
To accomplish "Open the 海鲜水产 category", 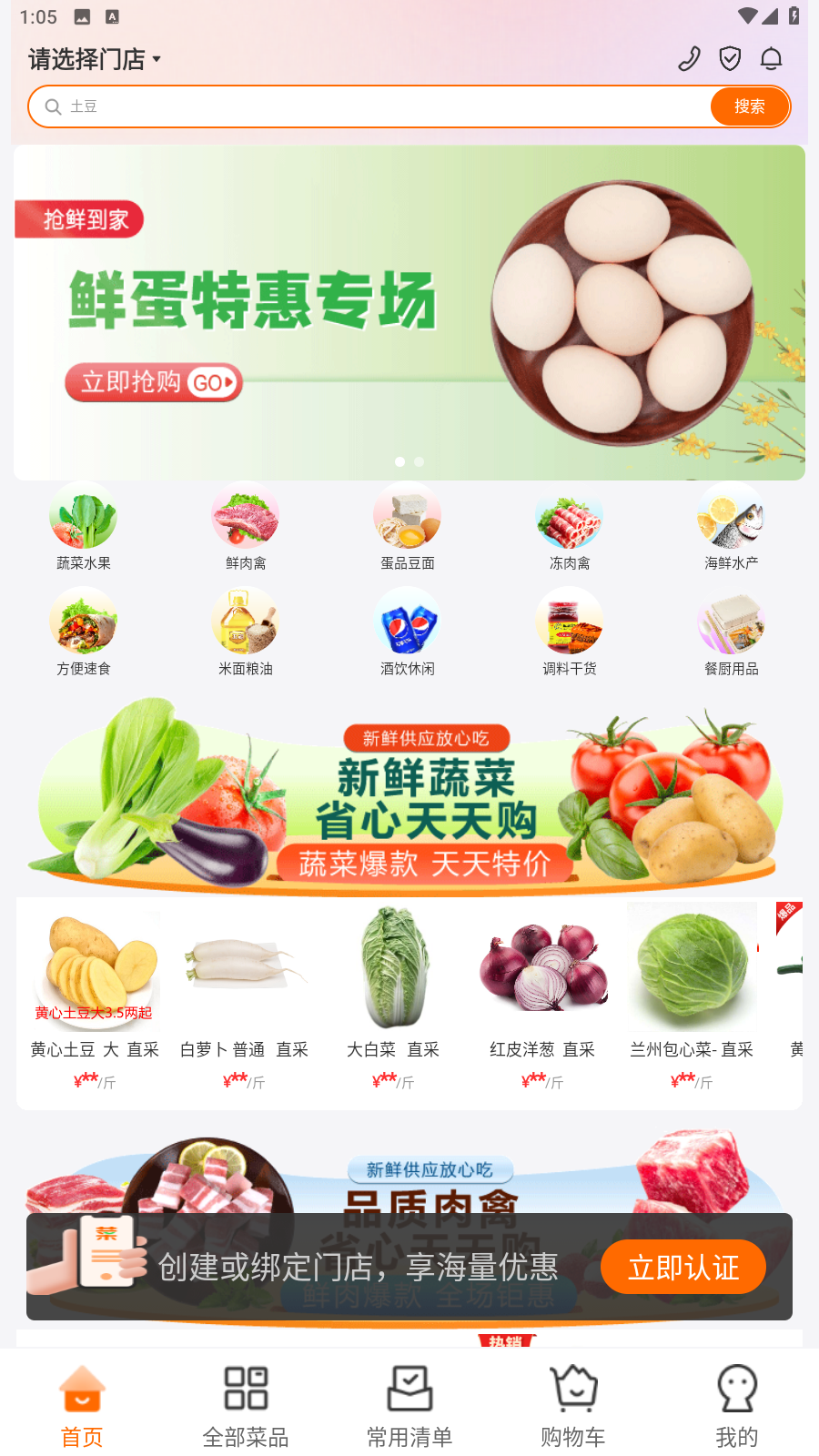I will [x=732, y=528].
